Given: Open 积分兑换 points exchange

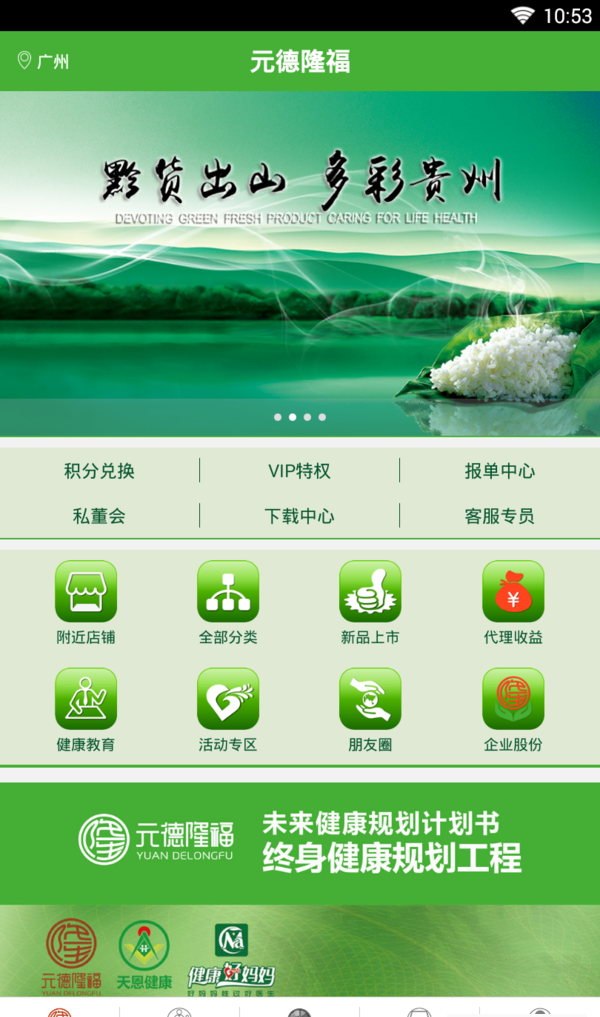Looking at the screenshot, I should tap(99, 471).
